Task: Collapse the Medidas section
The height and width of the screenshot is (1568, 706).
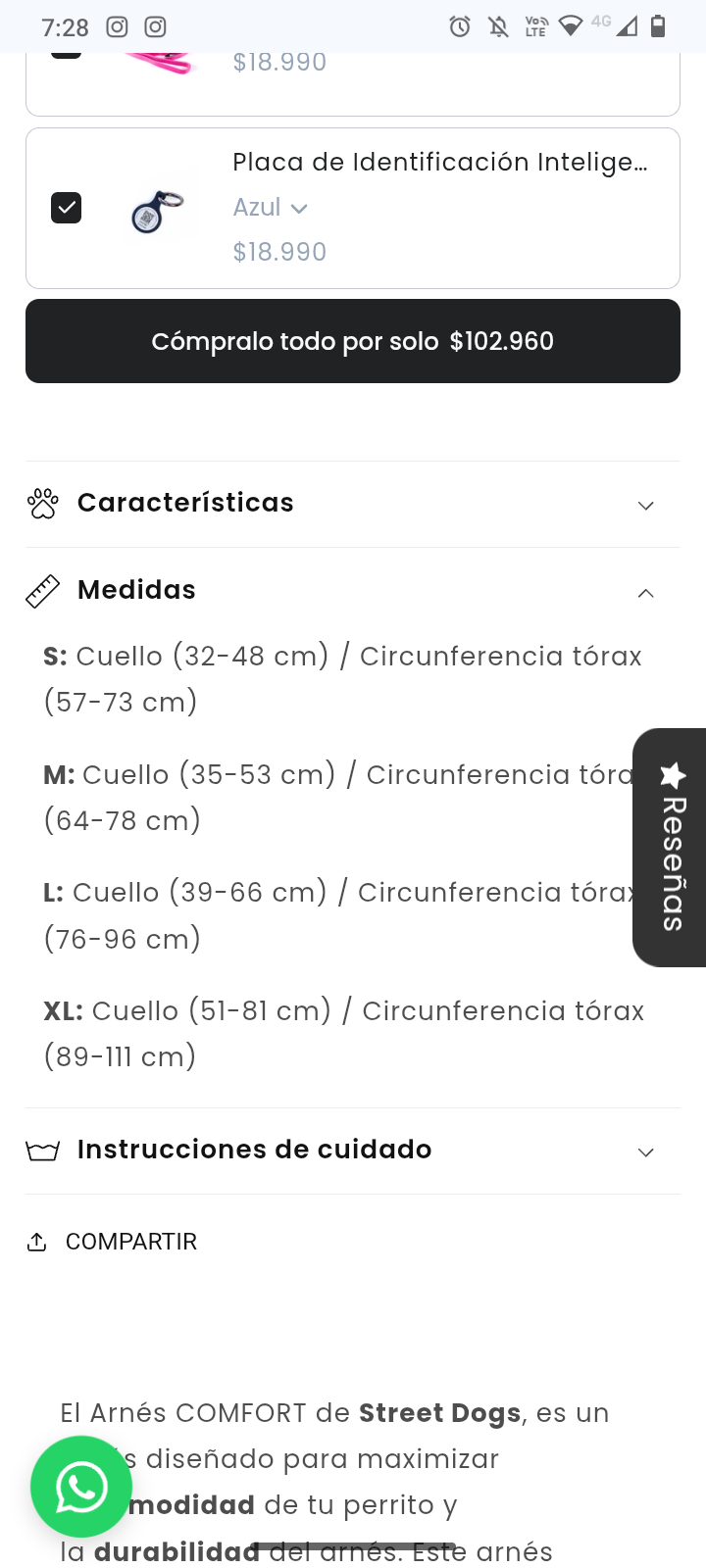Action: (353, 591)
